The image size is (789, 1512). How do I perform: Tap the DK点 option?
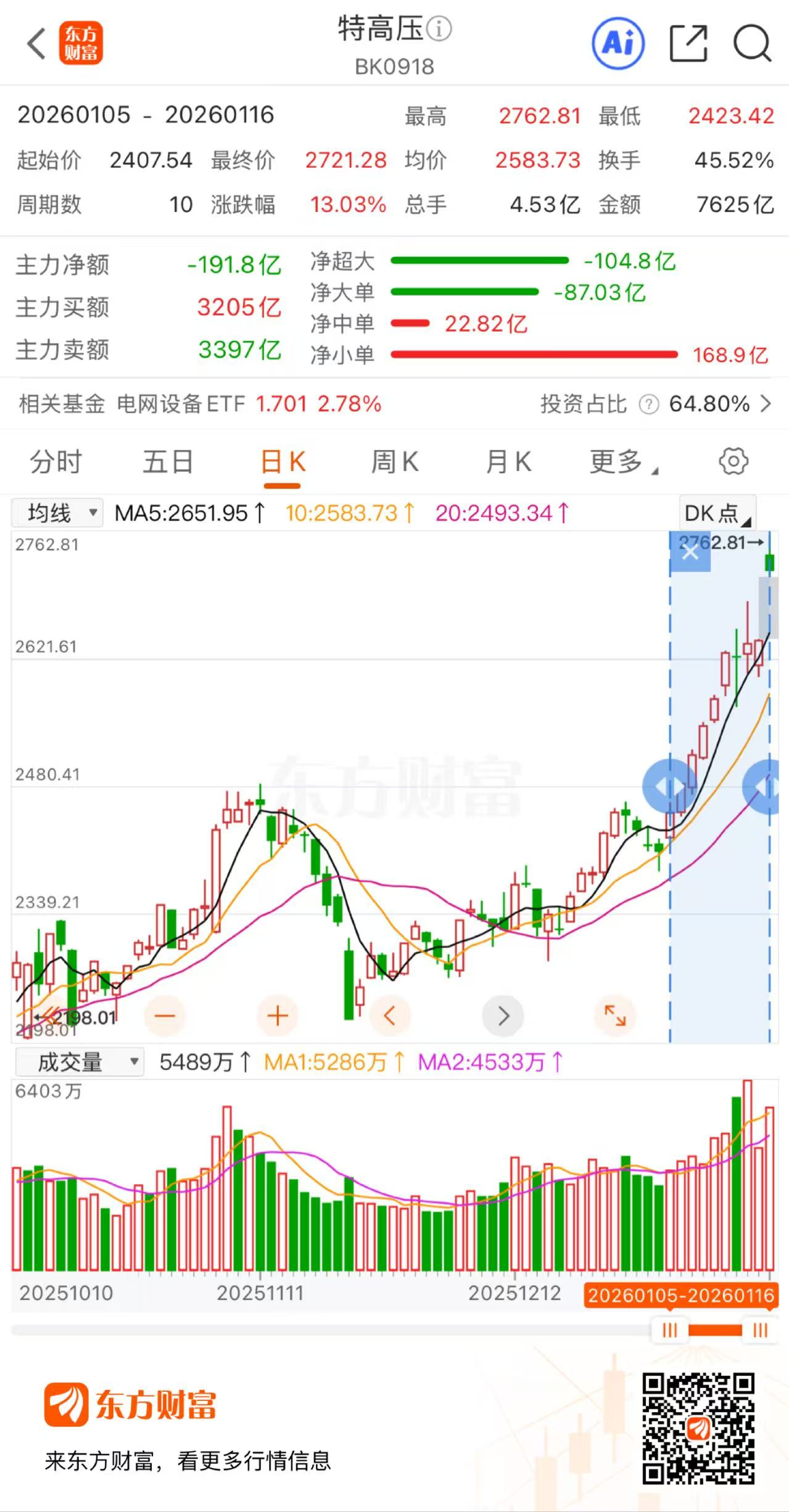[x=717, y=513]
